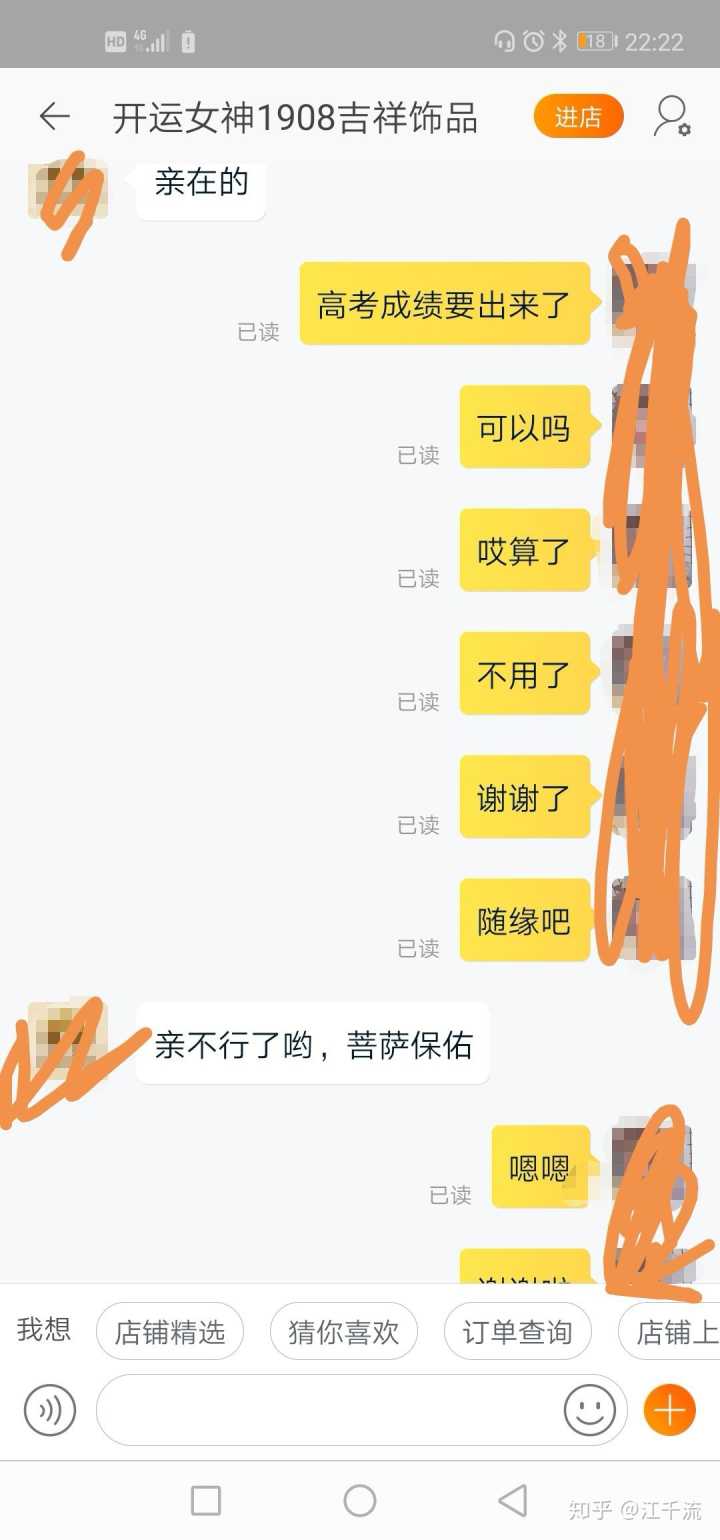Tap the 进店 button to enter the shop
This screenshot has width=720, height=1540.
click(578, 117)
